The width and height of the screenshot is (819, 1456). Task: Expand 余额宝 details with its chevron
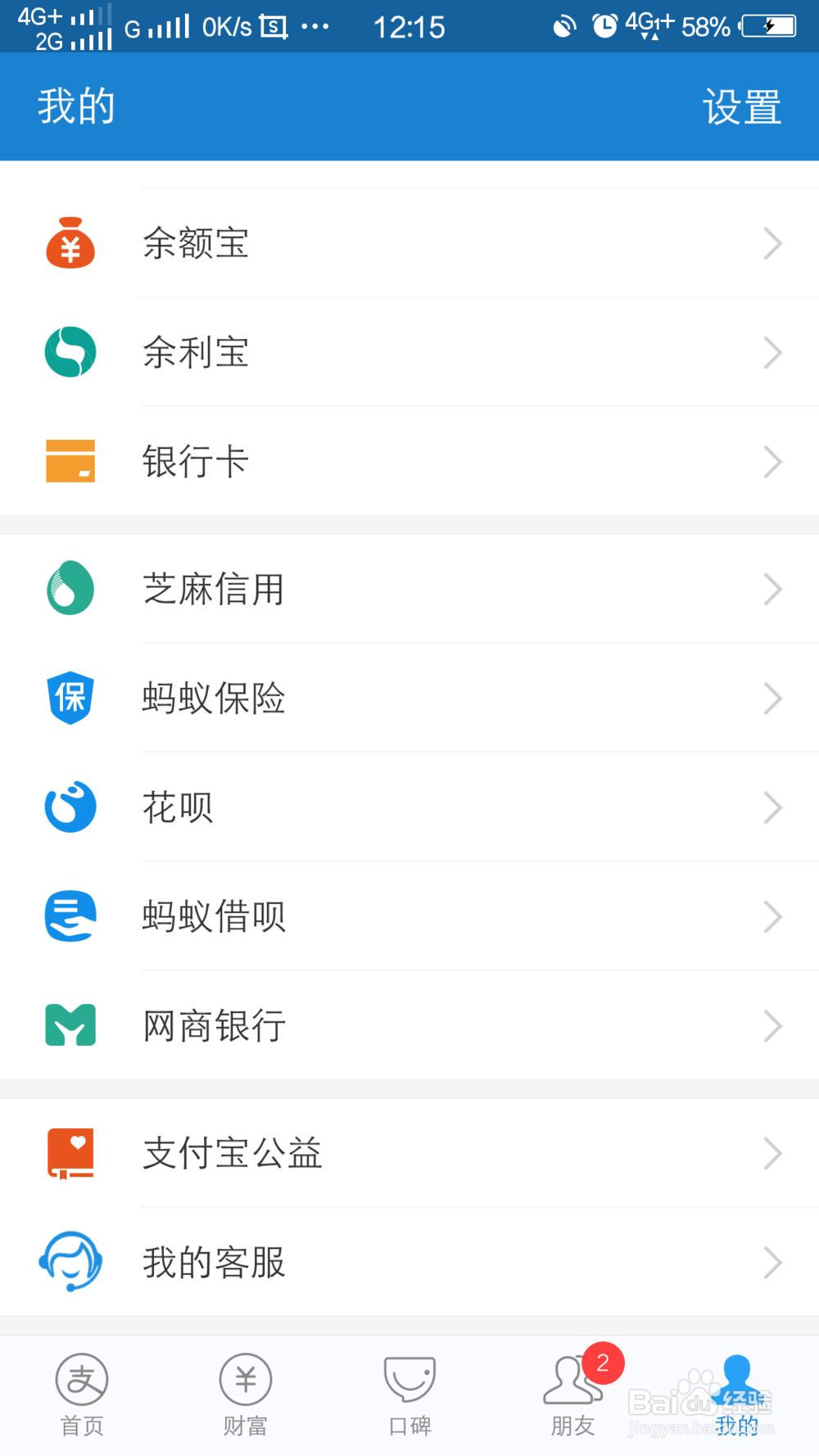tap(772, 242)
